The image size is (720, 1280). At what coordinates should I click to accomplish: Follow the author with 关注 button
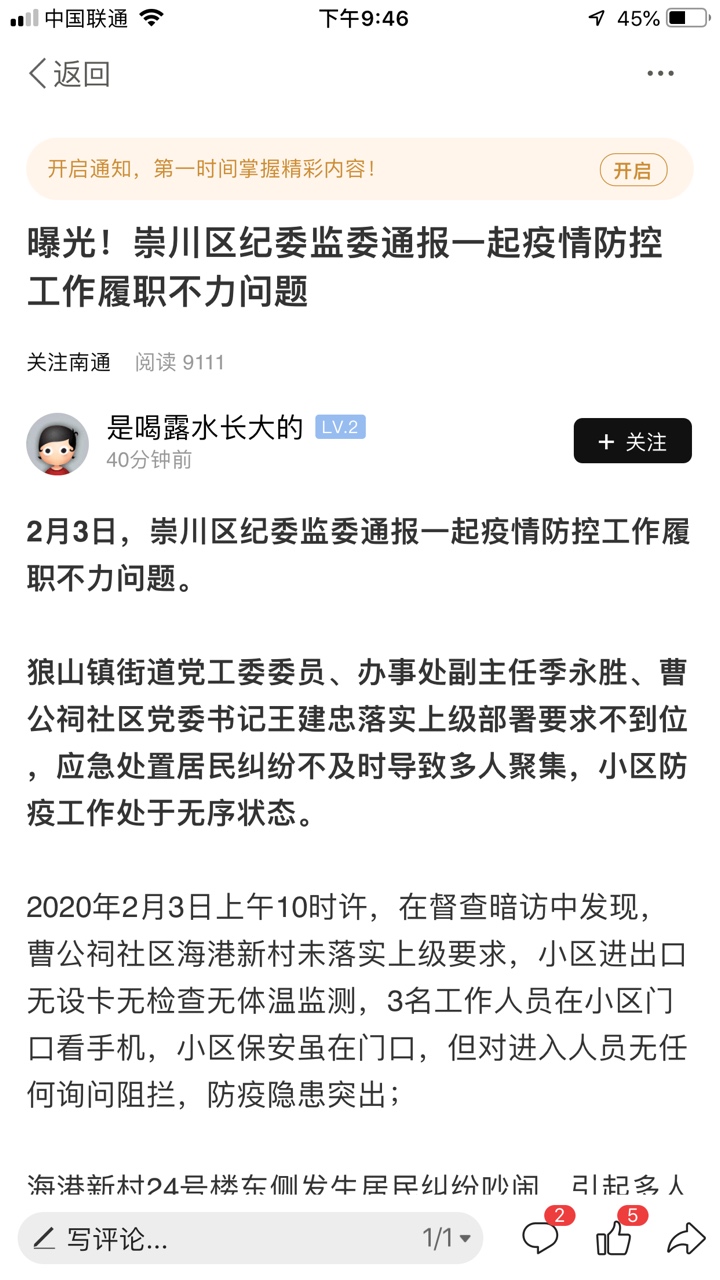(x=632, y=441)
